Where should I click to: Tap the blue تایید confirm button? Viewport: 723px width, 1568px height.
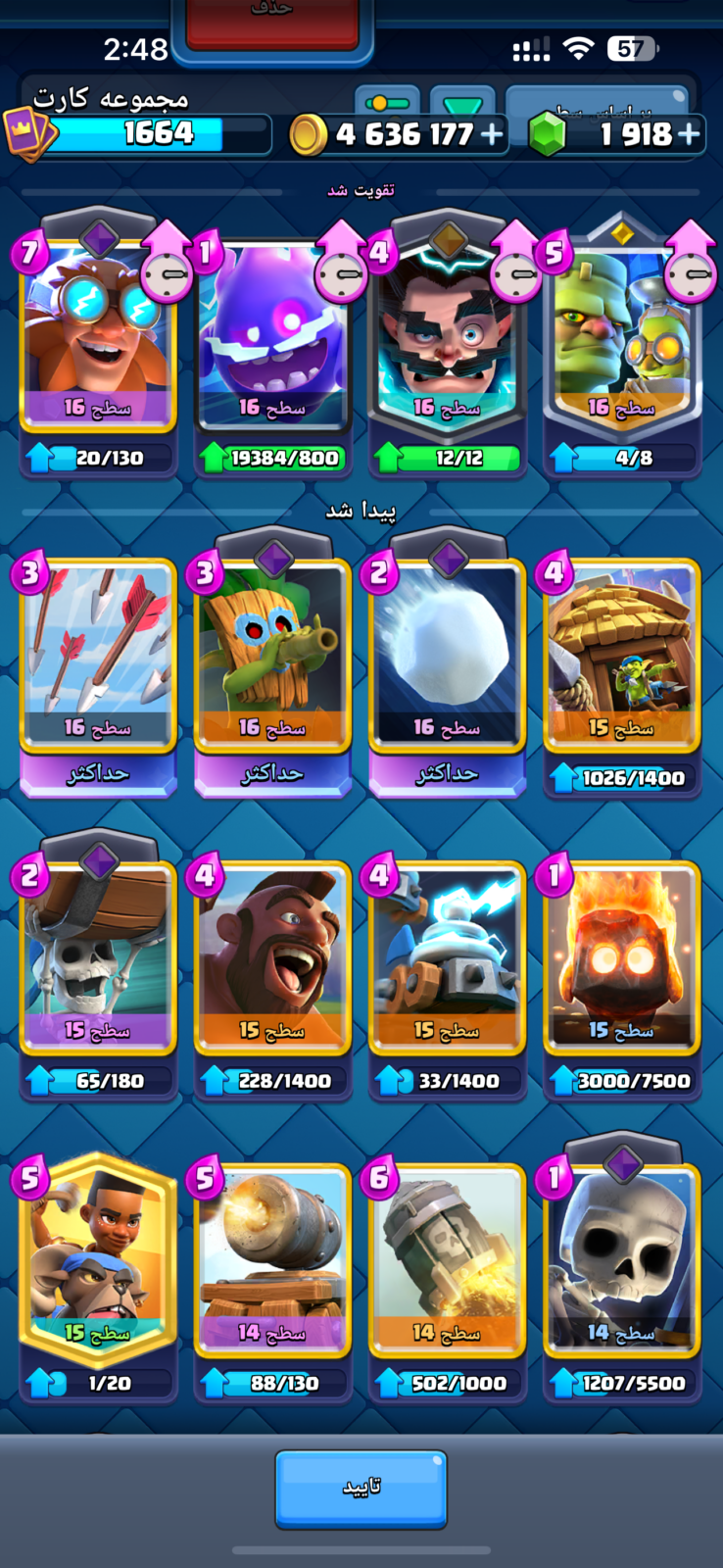point(361,1489)
